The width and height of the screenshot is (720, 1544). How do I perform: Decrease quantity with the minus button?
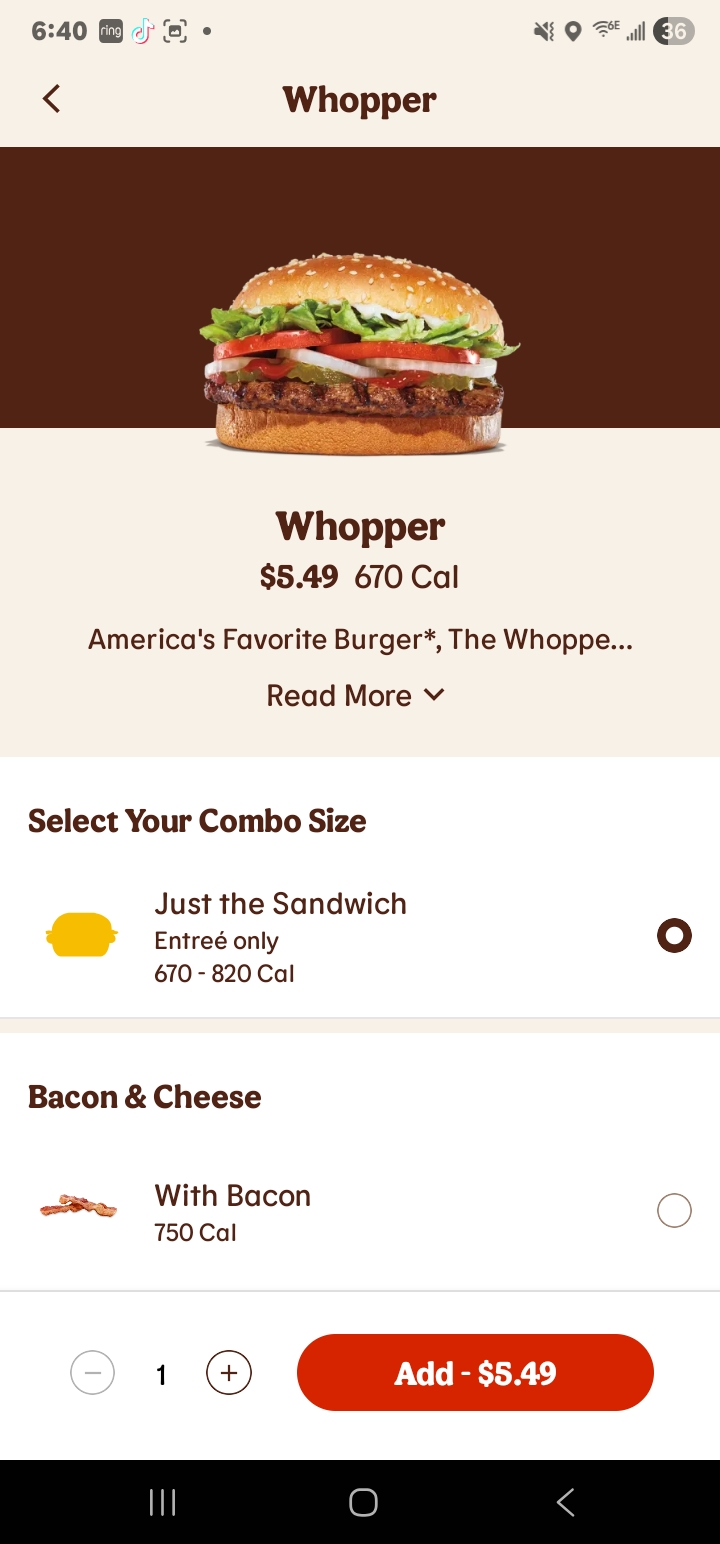92,1373
